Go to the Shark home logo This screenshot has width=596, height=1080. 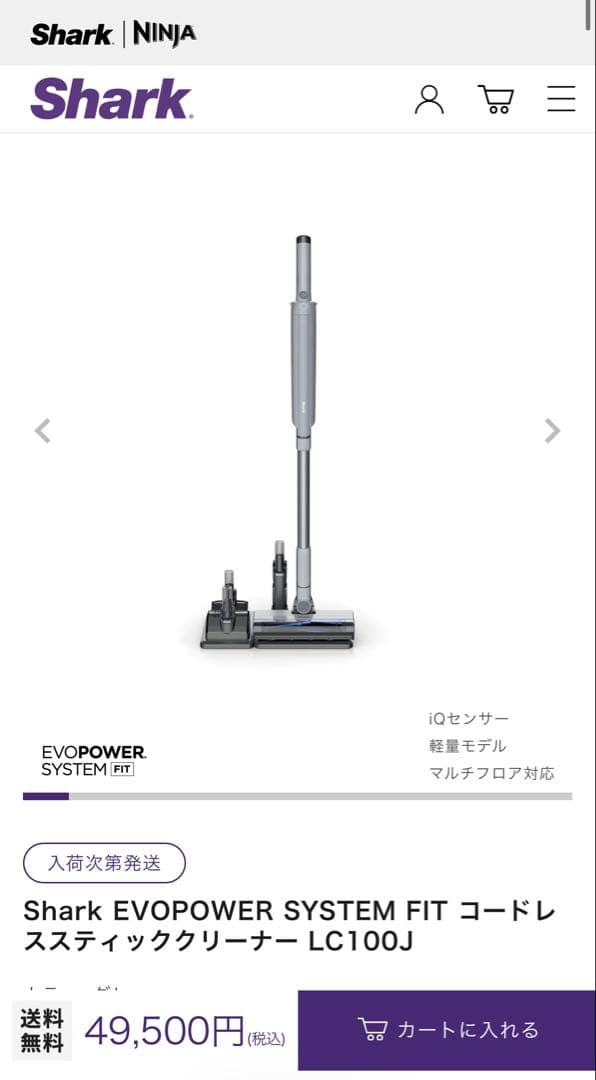112,99
